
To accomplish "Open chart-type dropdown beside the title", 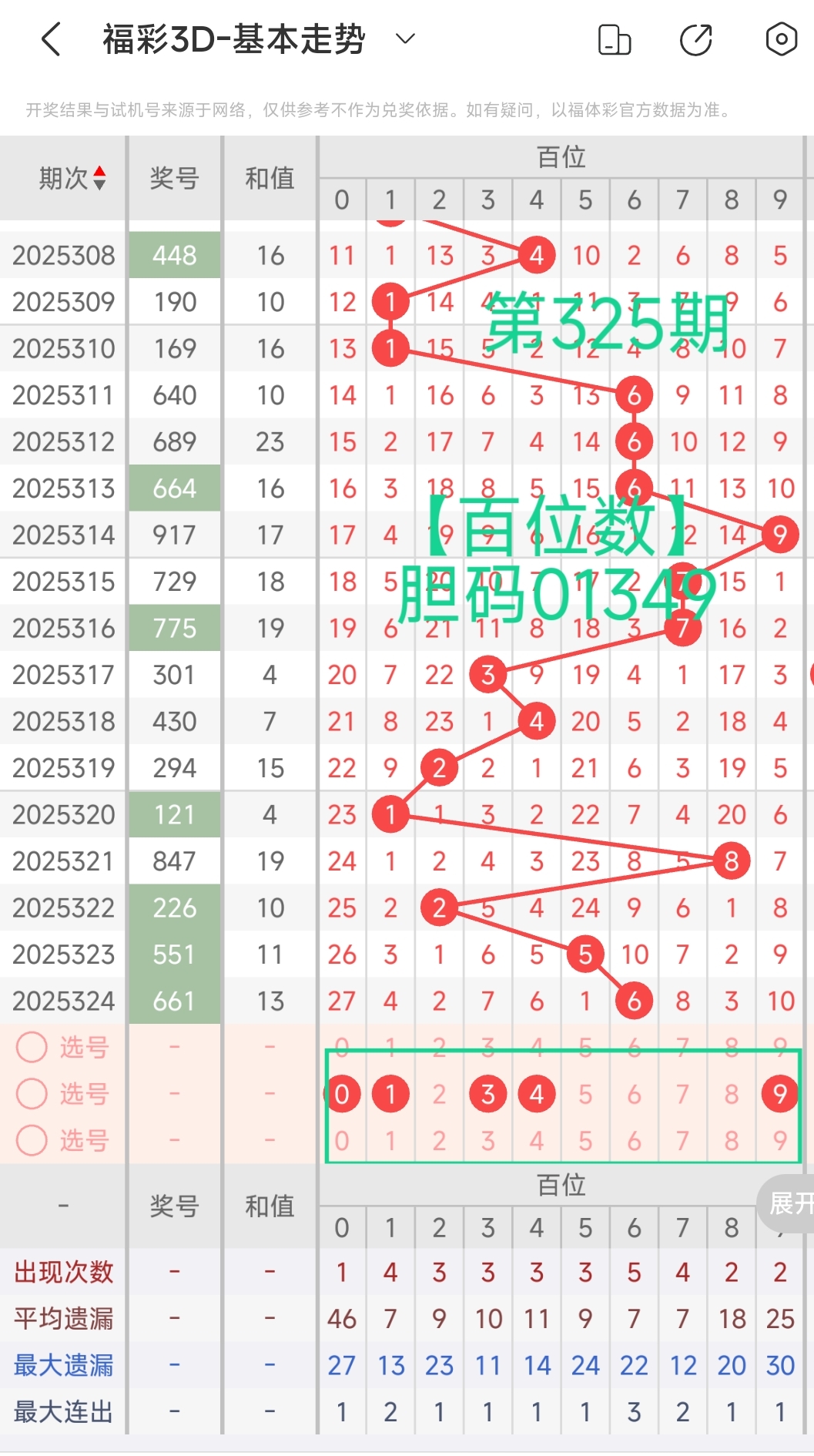I will (406, 38).
